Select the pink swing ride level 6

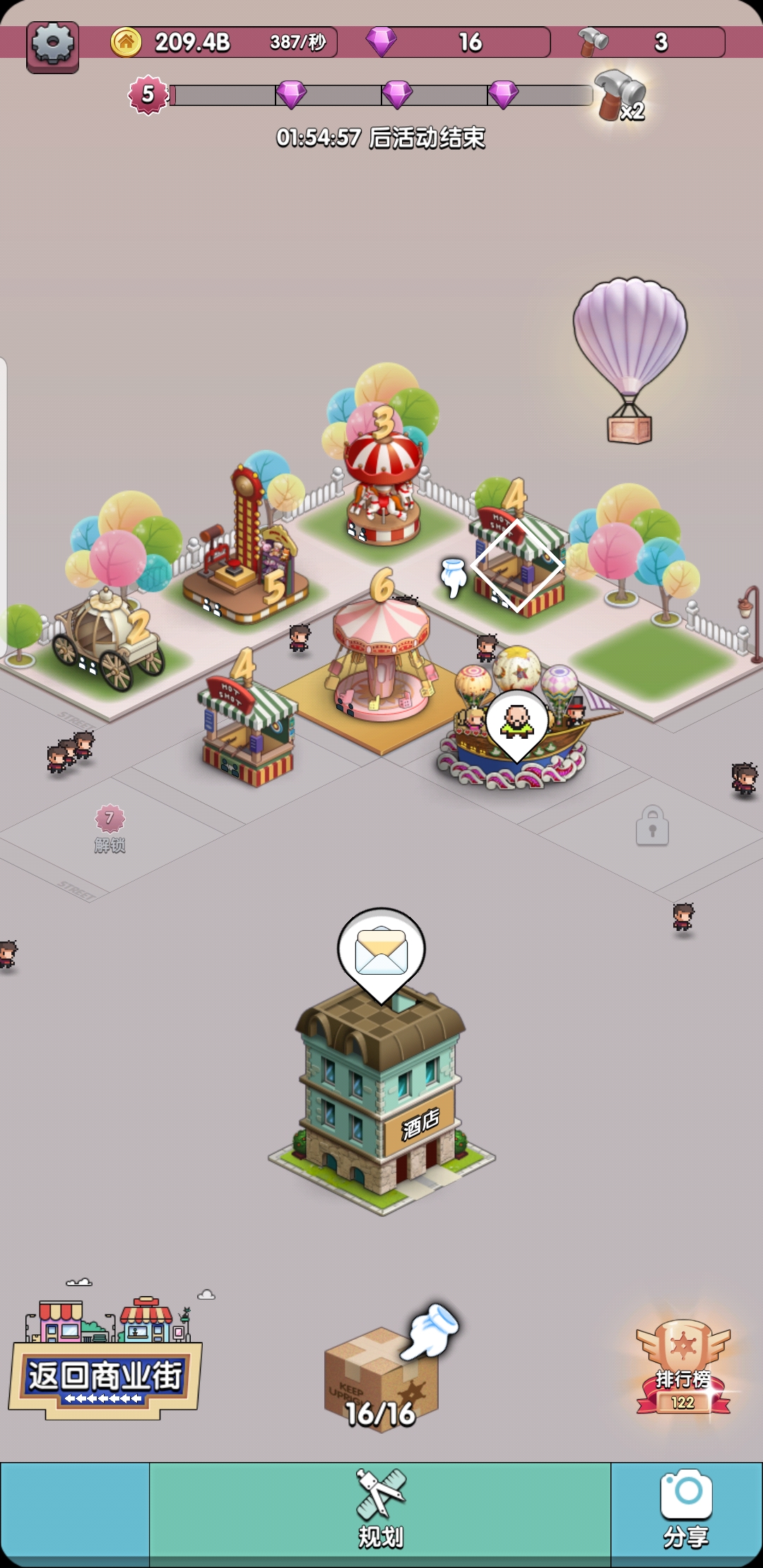pos(381,664)
